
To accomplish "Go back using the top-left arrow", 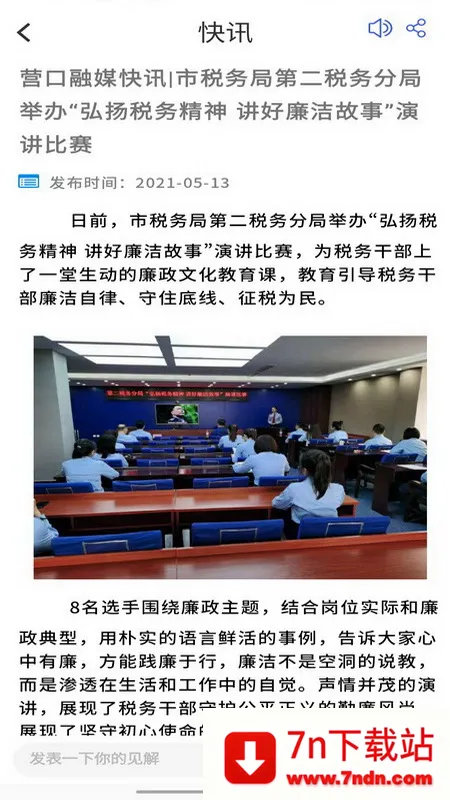I will pos(24,33).
